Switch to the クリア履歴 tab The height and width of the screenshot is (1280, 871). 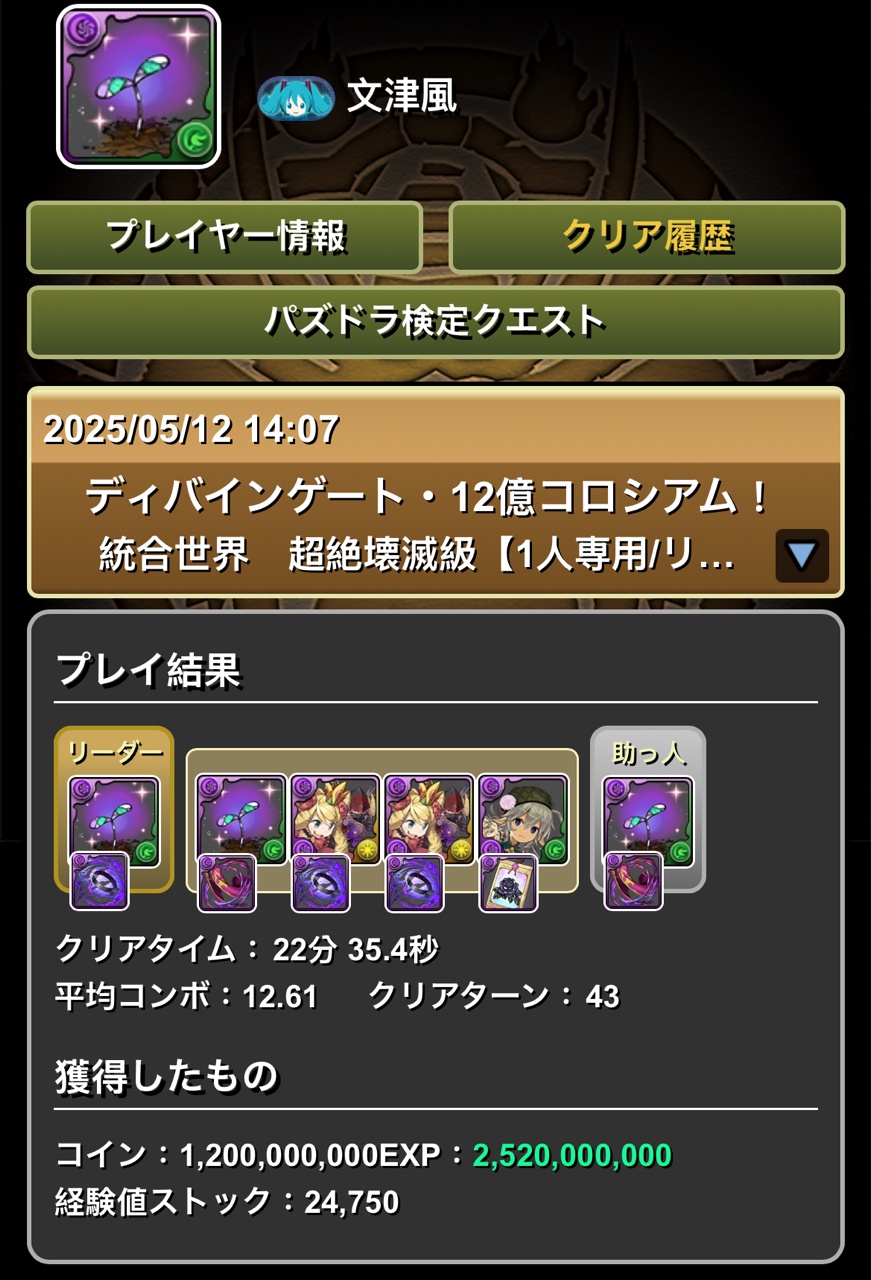[x=647, y=238]
